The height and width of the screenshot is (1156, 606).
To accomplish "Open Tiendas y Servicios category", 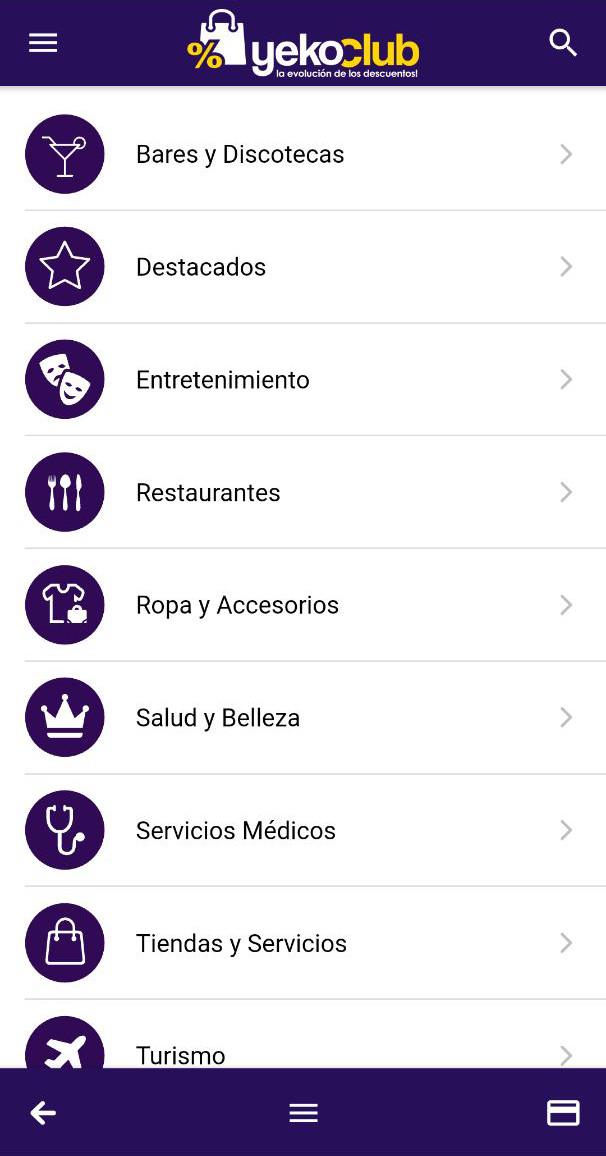I will (x=241, y=943).
